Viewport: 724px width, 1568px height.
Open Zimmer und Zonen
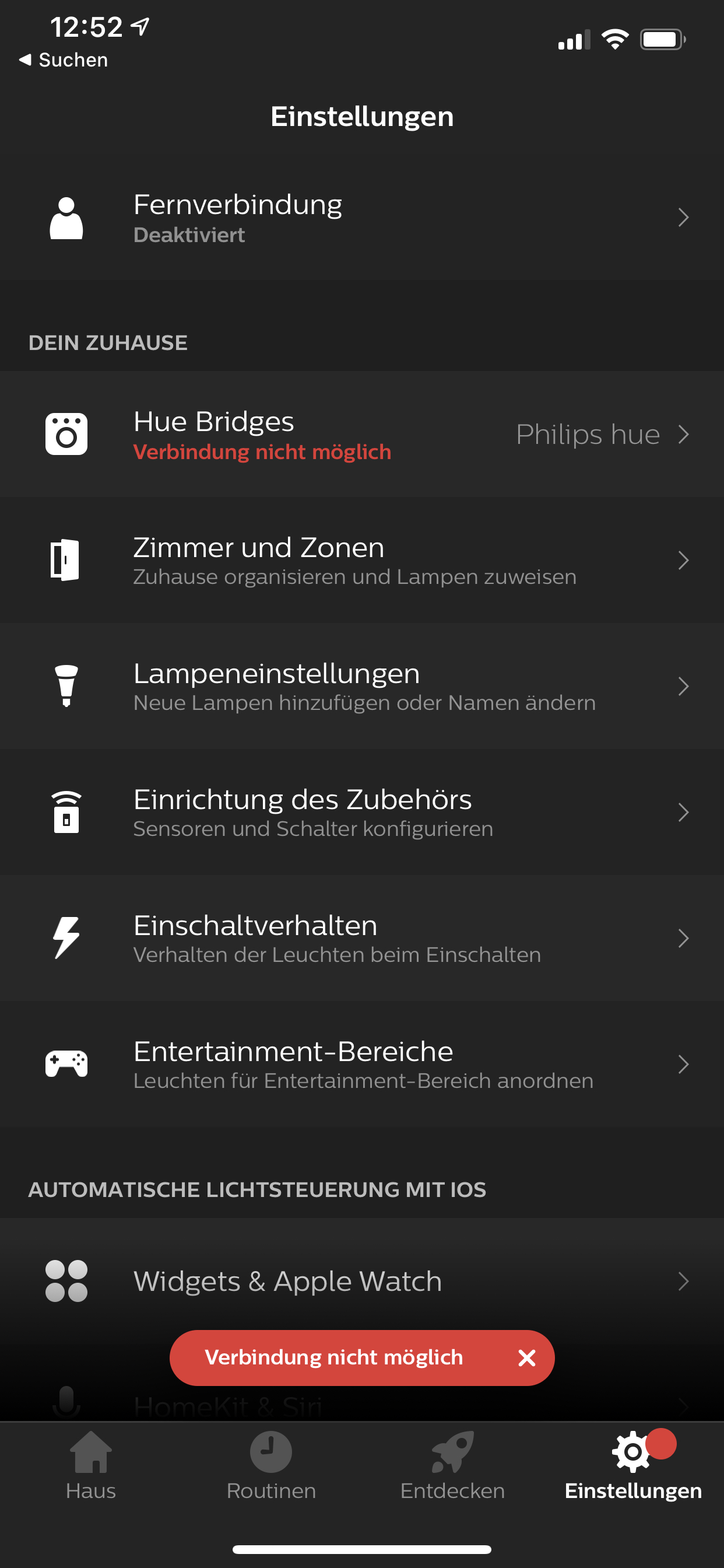pos(362,560)
